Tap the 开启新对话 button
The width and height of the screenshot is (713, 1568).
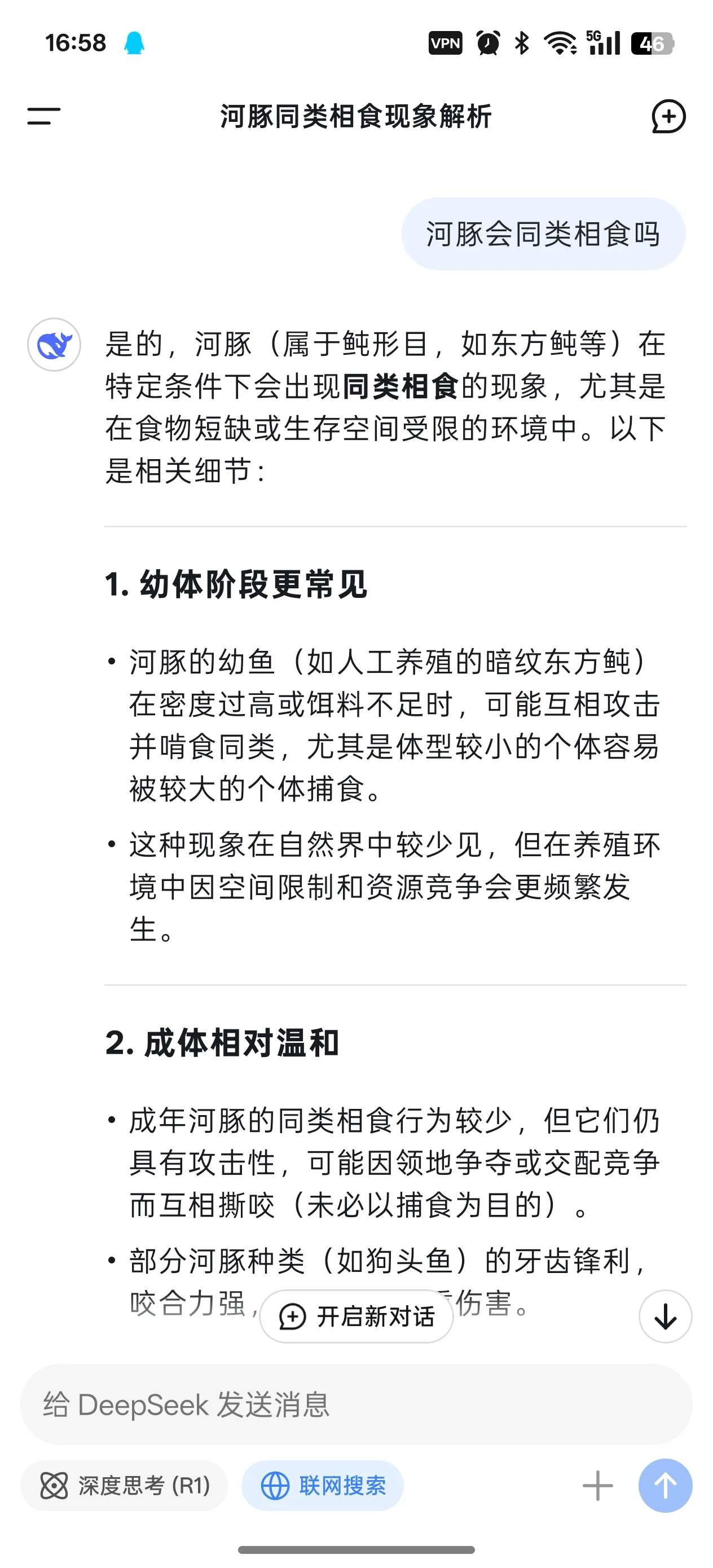[356, 1316]
